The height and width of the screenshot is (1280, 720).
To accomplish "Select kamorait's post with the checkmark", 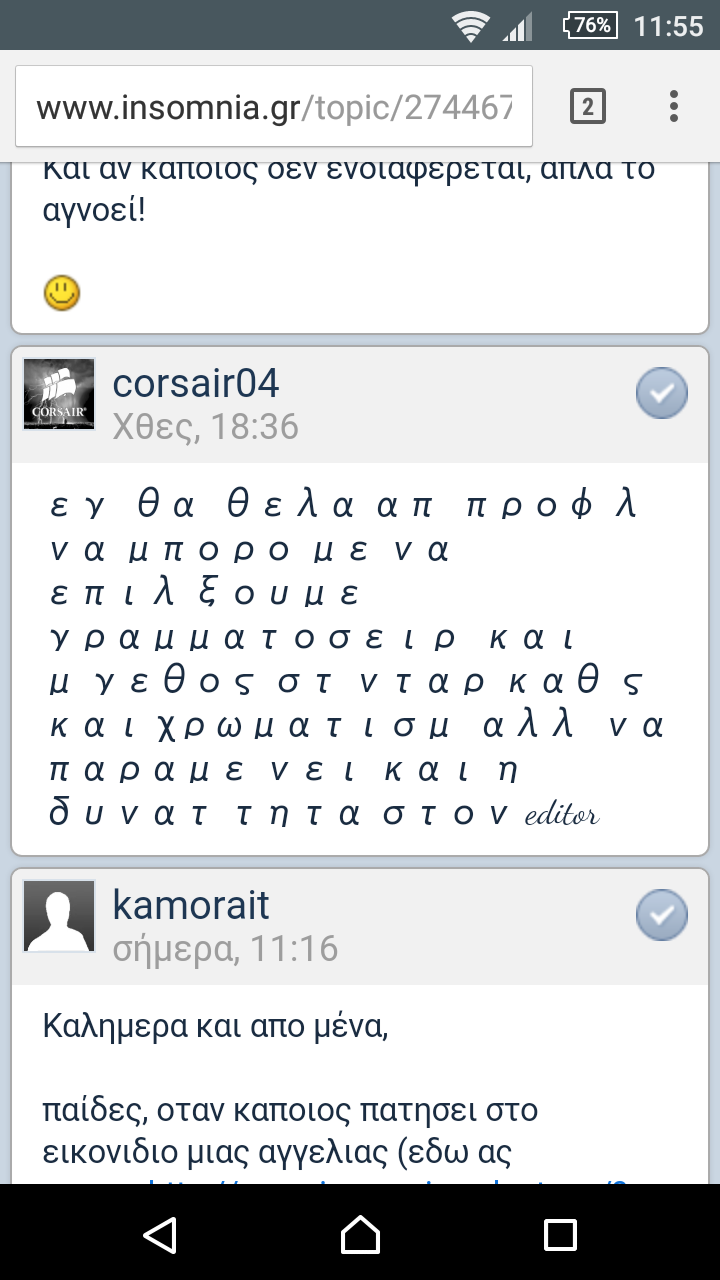I will (662, 915).
